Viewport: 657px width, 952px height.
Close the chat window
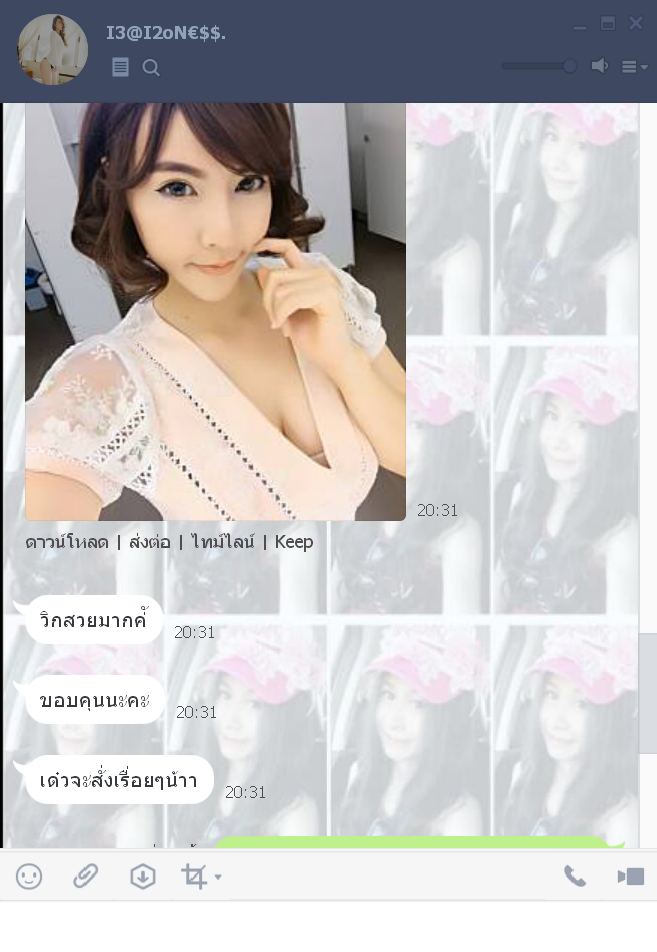[x=636, y=23]
